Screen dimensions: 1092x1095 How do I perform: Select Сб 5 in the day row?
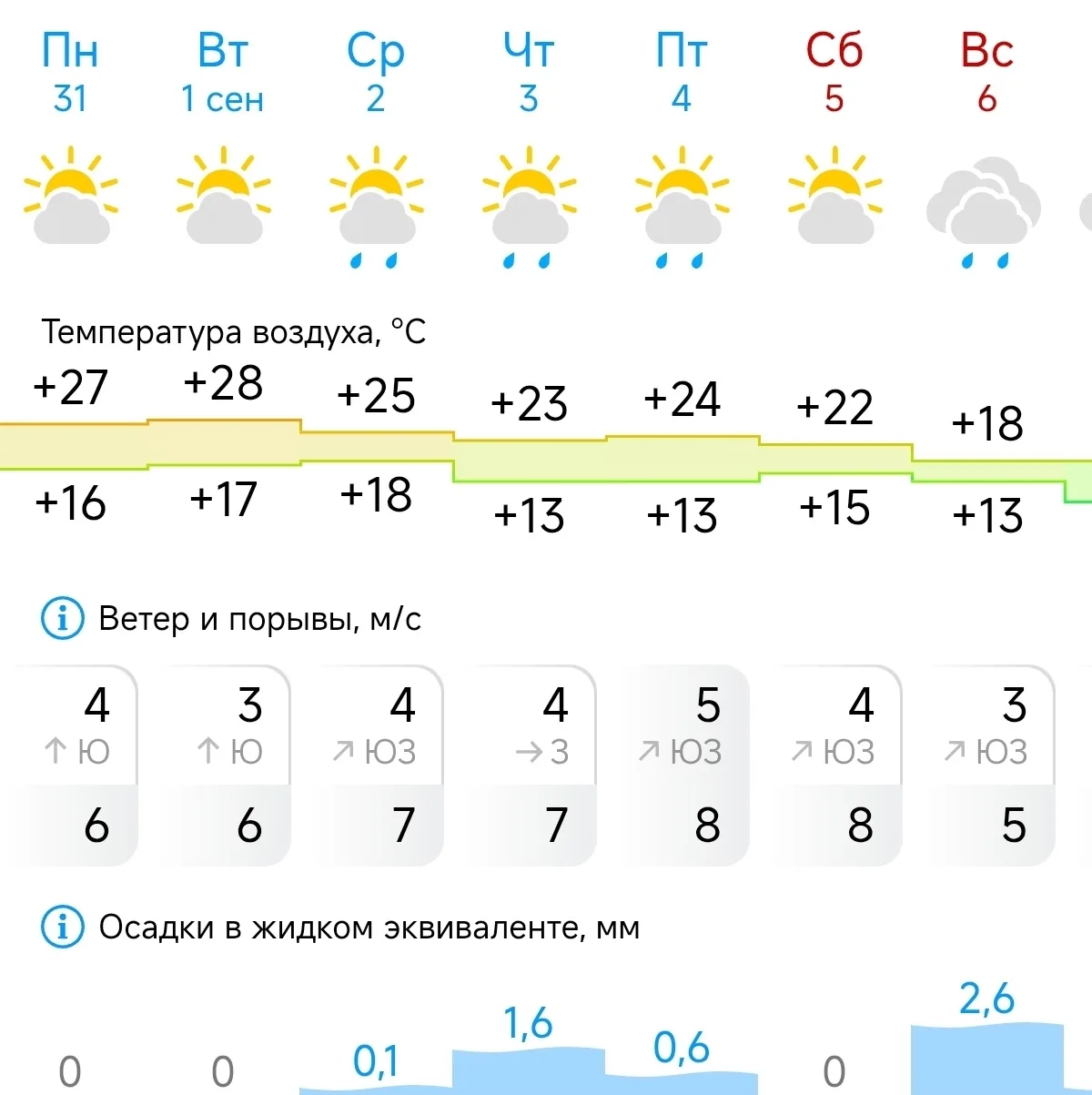point(834,73)
